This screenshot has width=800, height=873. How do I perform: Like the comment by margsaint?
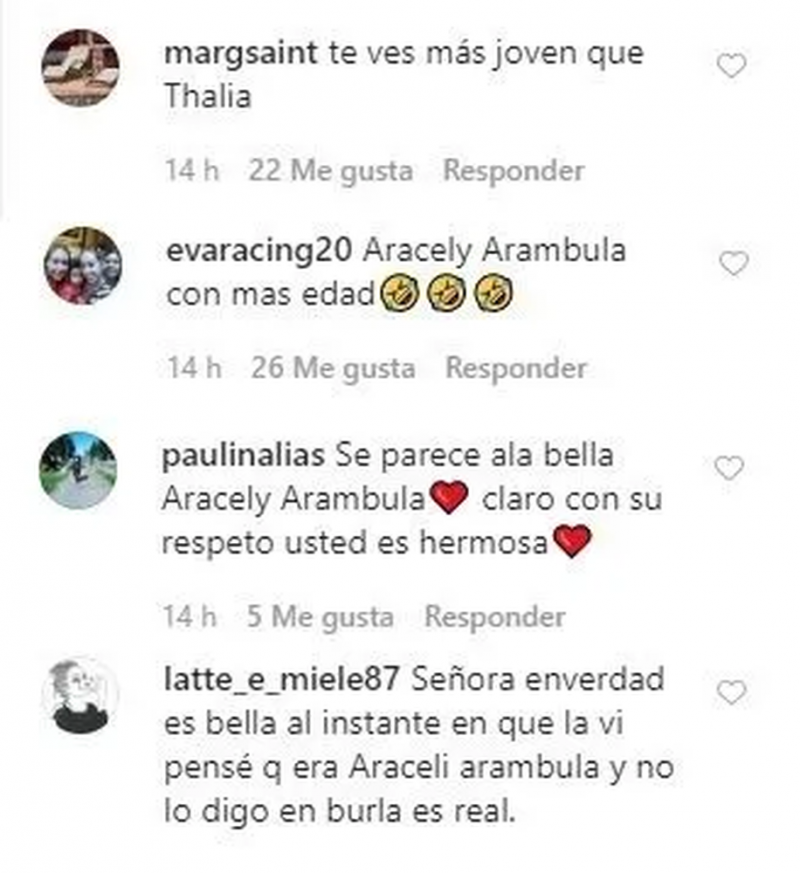pos(732,67)
